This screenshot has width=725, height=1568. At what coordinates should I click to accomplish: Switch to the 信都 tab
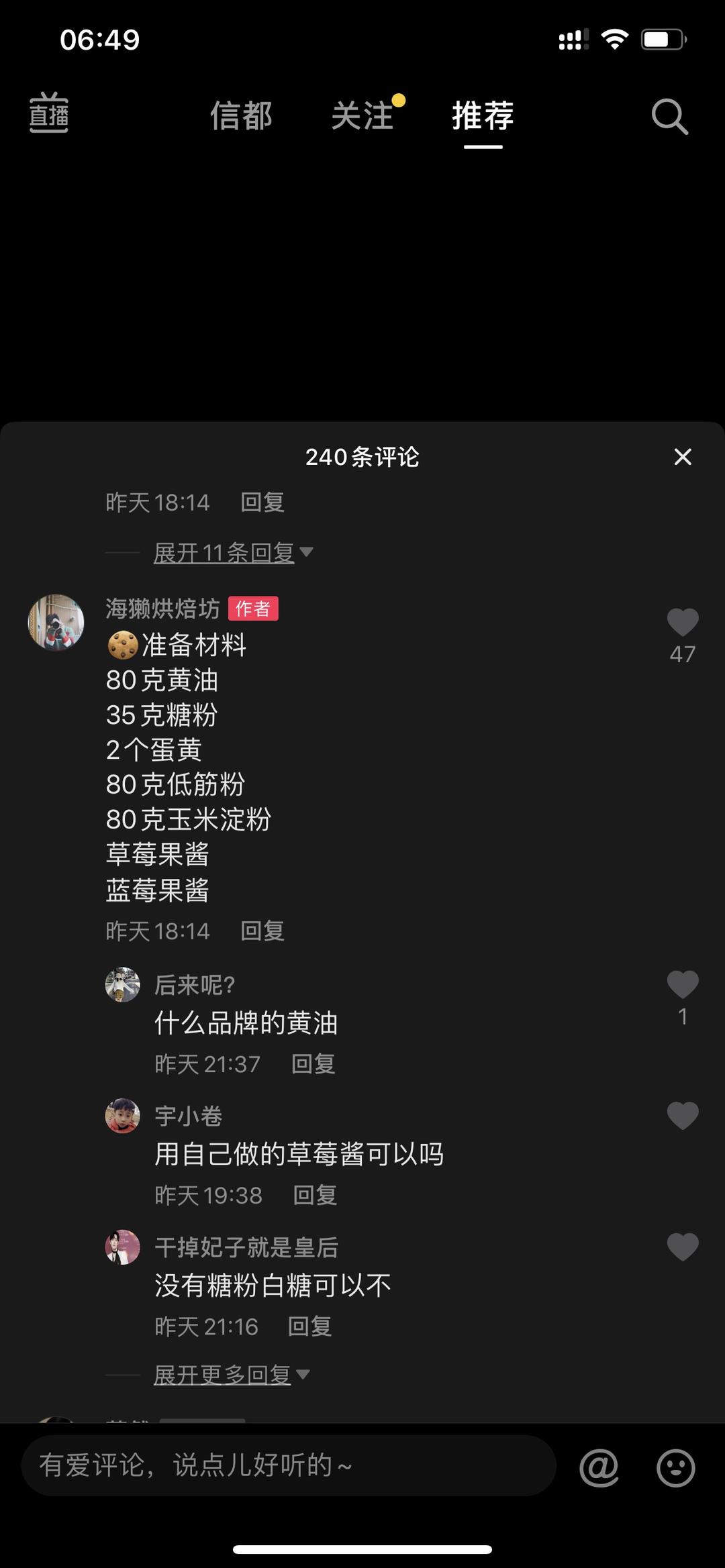point(241,115)
